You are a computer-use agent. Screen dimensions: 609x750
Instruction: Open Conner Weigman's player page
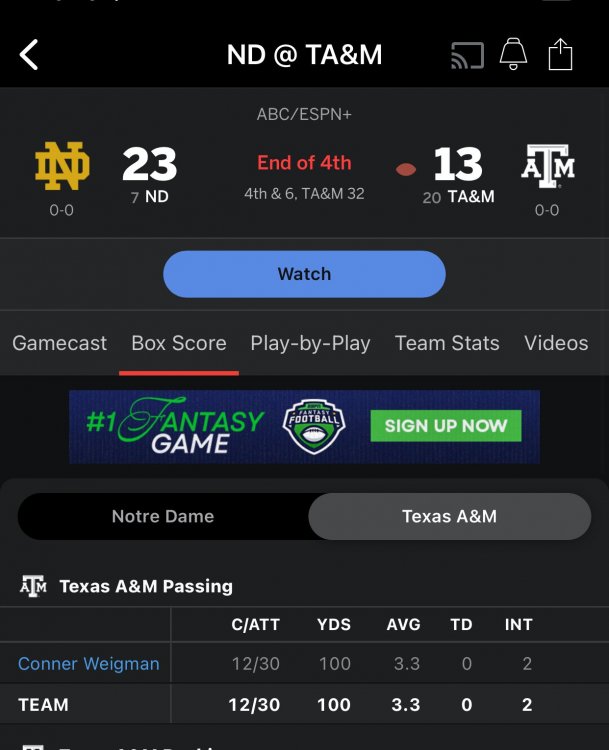tap(88, 664)
